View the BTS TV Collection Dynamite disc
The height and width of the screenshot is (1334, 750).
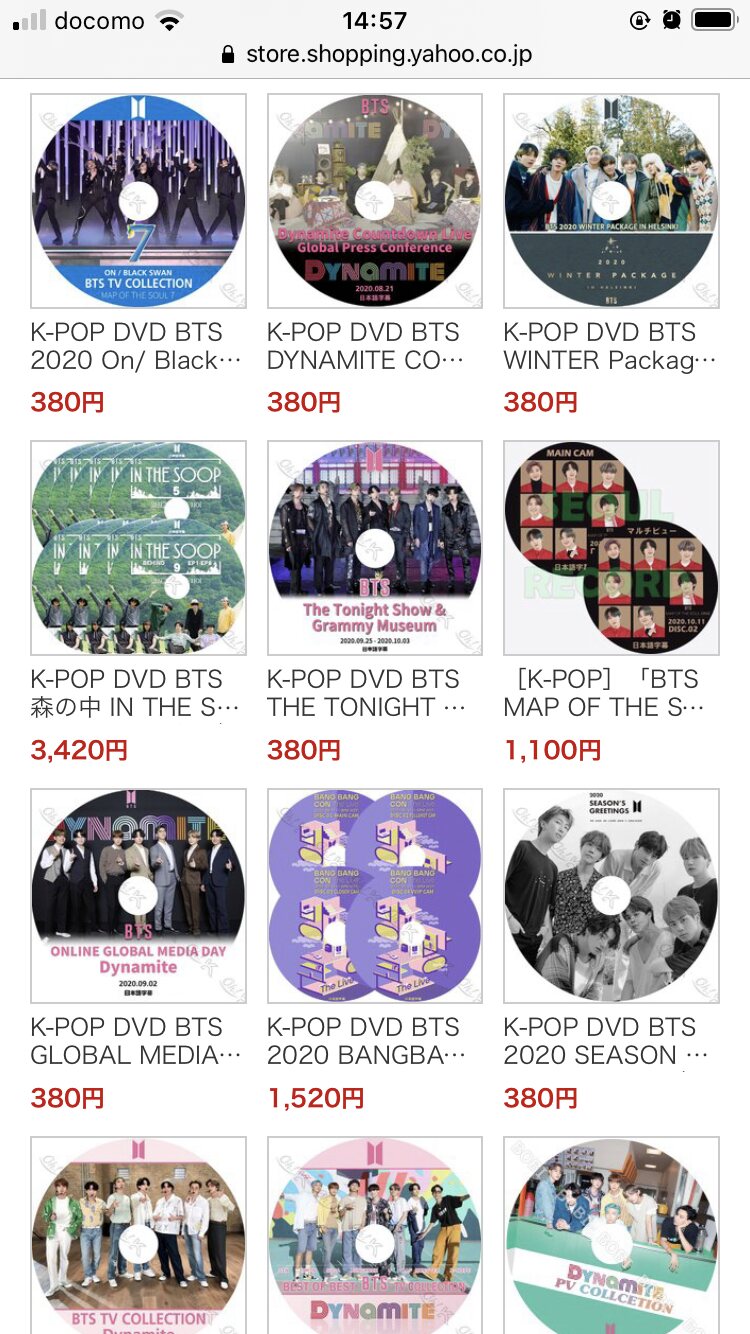(x=138, y=1235)
